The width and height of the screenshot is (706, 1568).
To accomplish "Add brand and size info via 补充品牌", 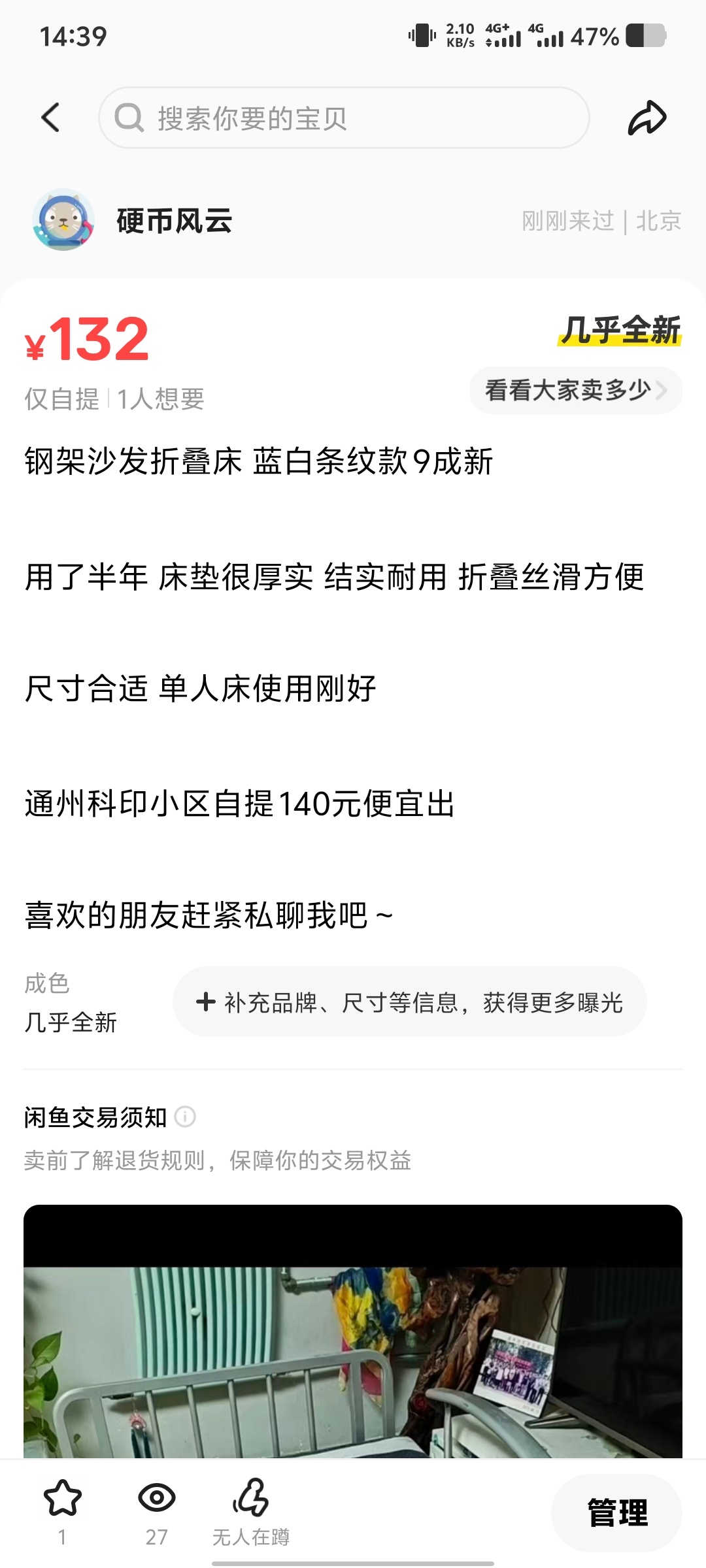I will 409,1002.
